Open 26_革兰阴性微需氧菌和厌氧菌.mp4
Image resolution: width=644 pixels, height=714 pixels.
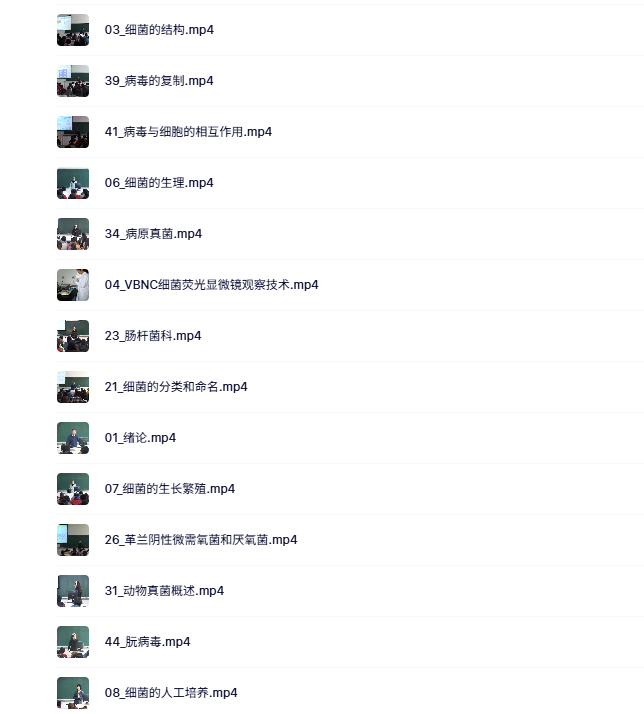click(201, 540)
